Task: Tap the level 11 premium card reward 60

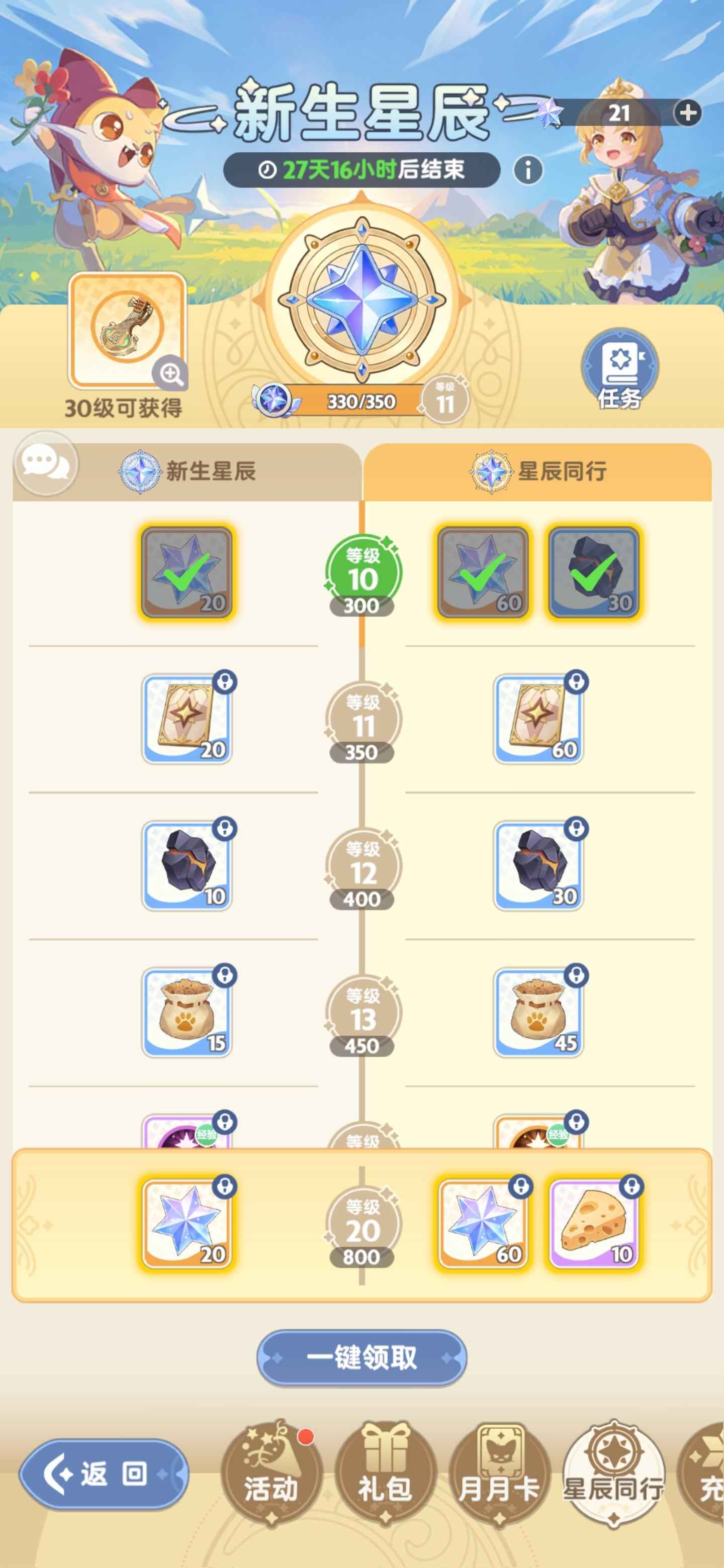Action: [x=537, y=719]
